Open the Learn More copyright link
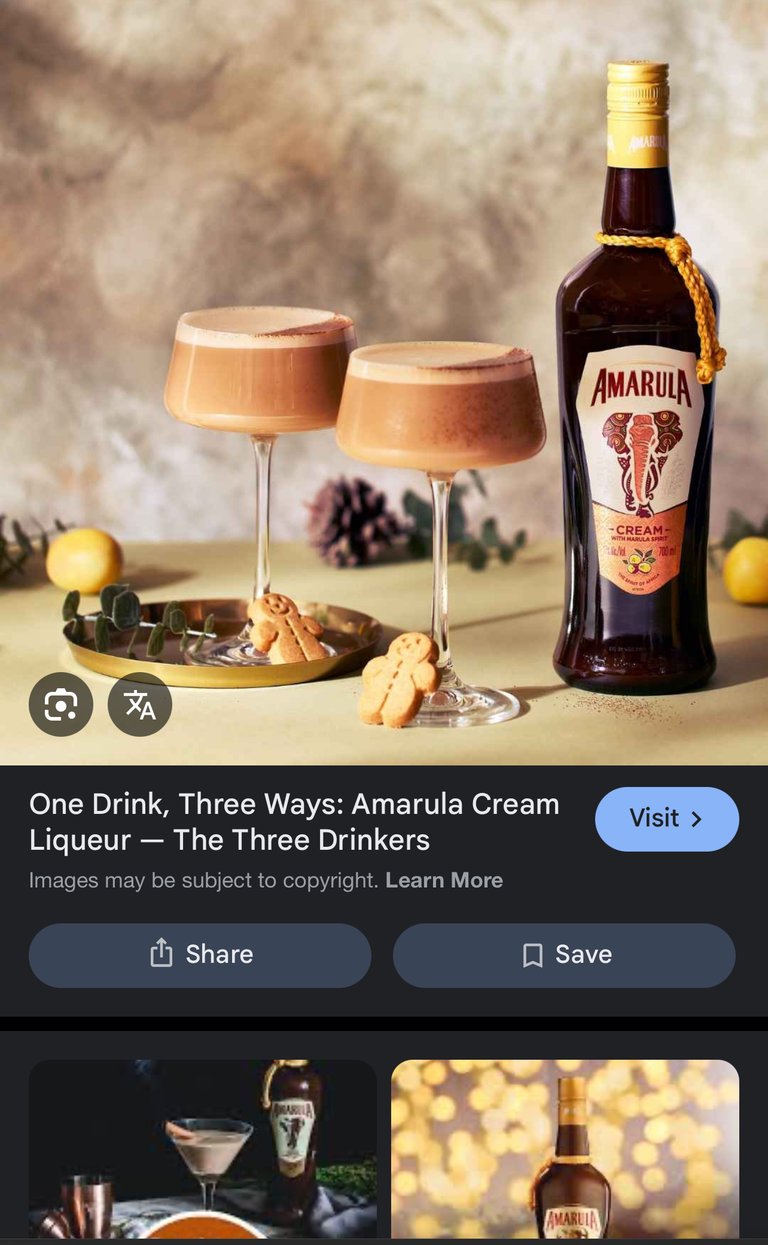 (444, 880)
